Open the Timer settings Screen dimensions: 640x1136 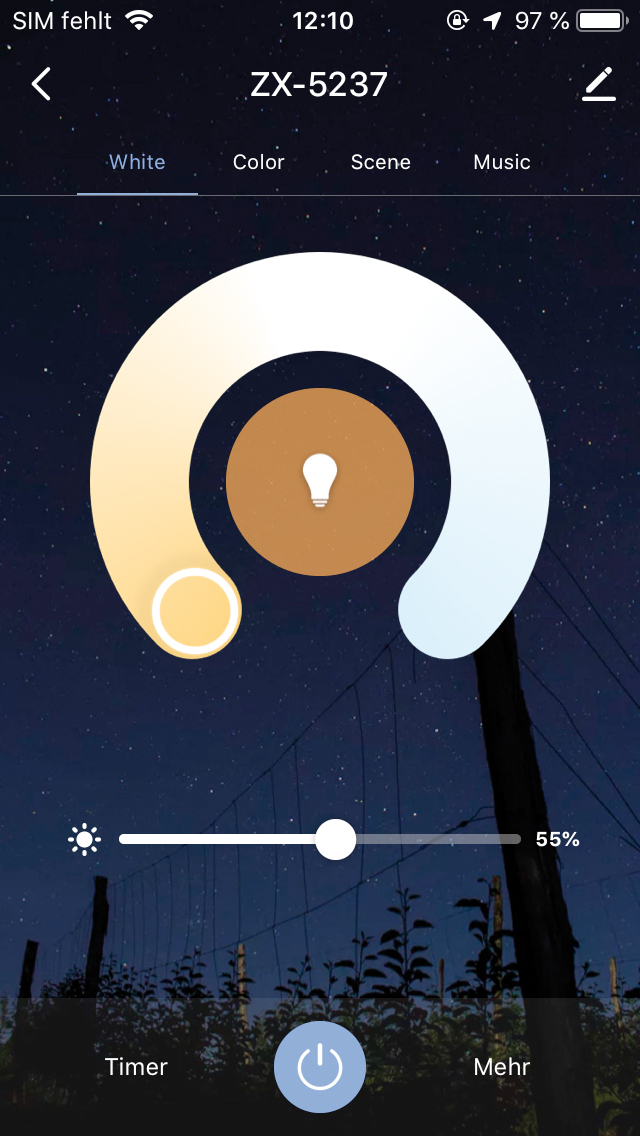pyautogui.click(x=136, y=1067)
